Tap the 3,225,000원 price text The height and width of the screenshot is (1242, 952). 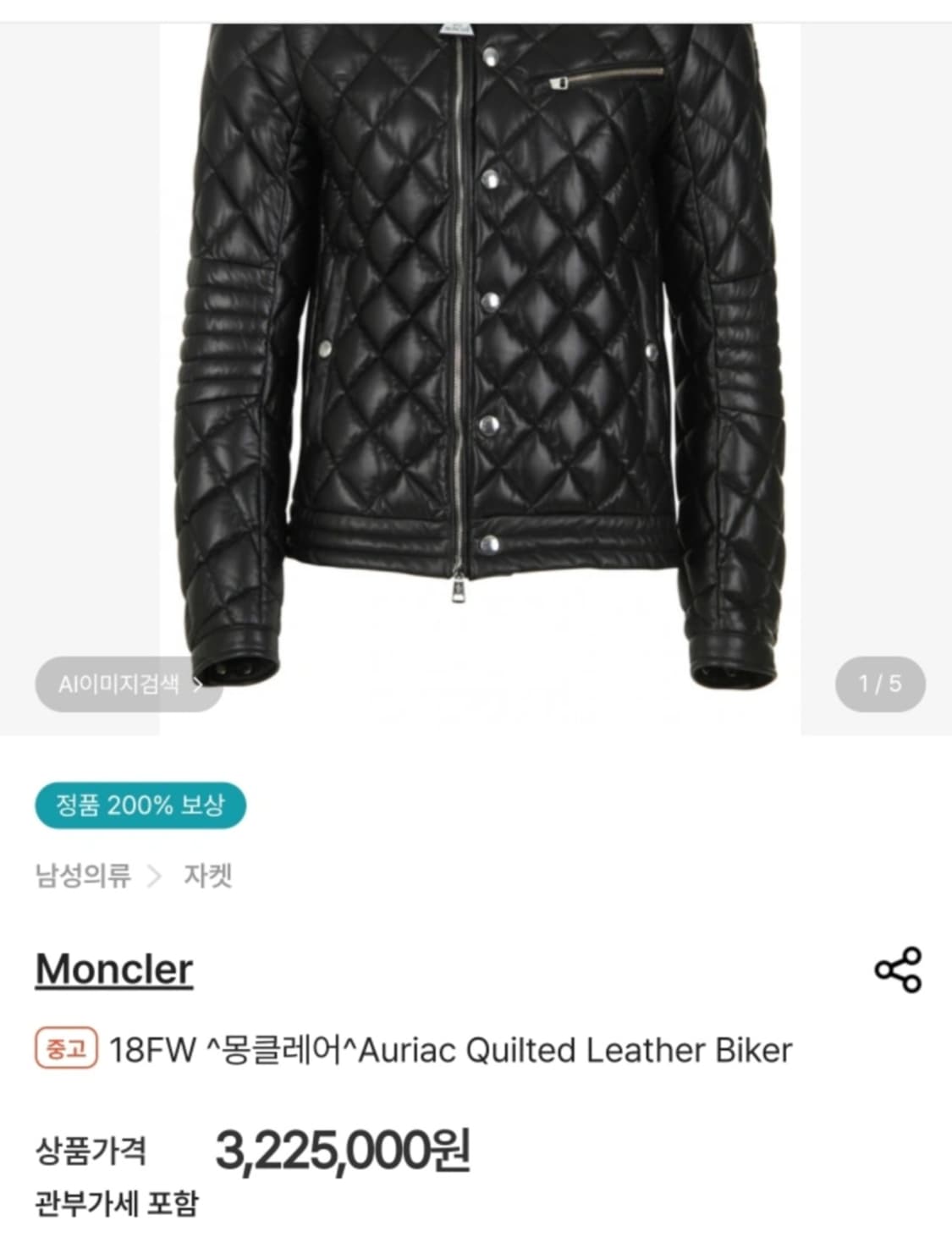pos(338,1151)
